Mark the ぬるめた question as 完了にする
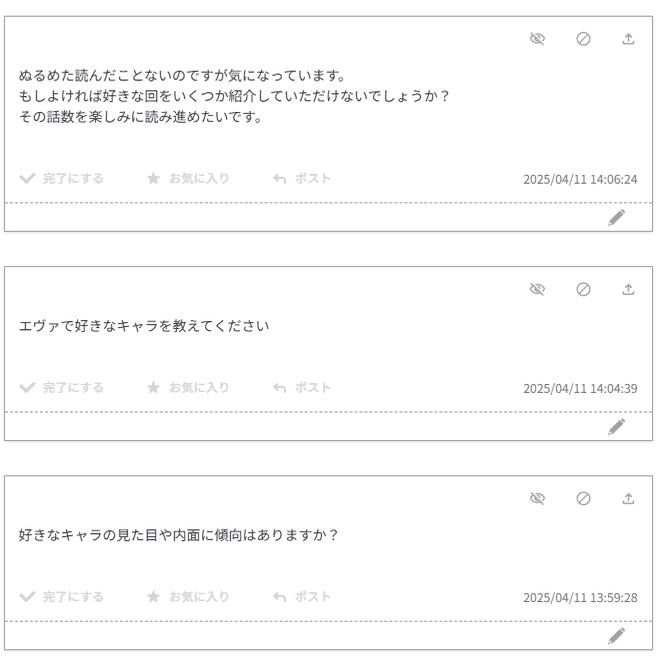 pos(62,178)
